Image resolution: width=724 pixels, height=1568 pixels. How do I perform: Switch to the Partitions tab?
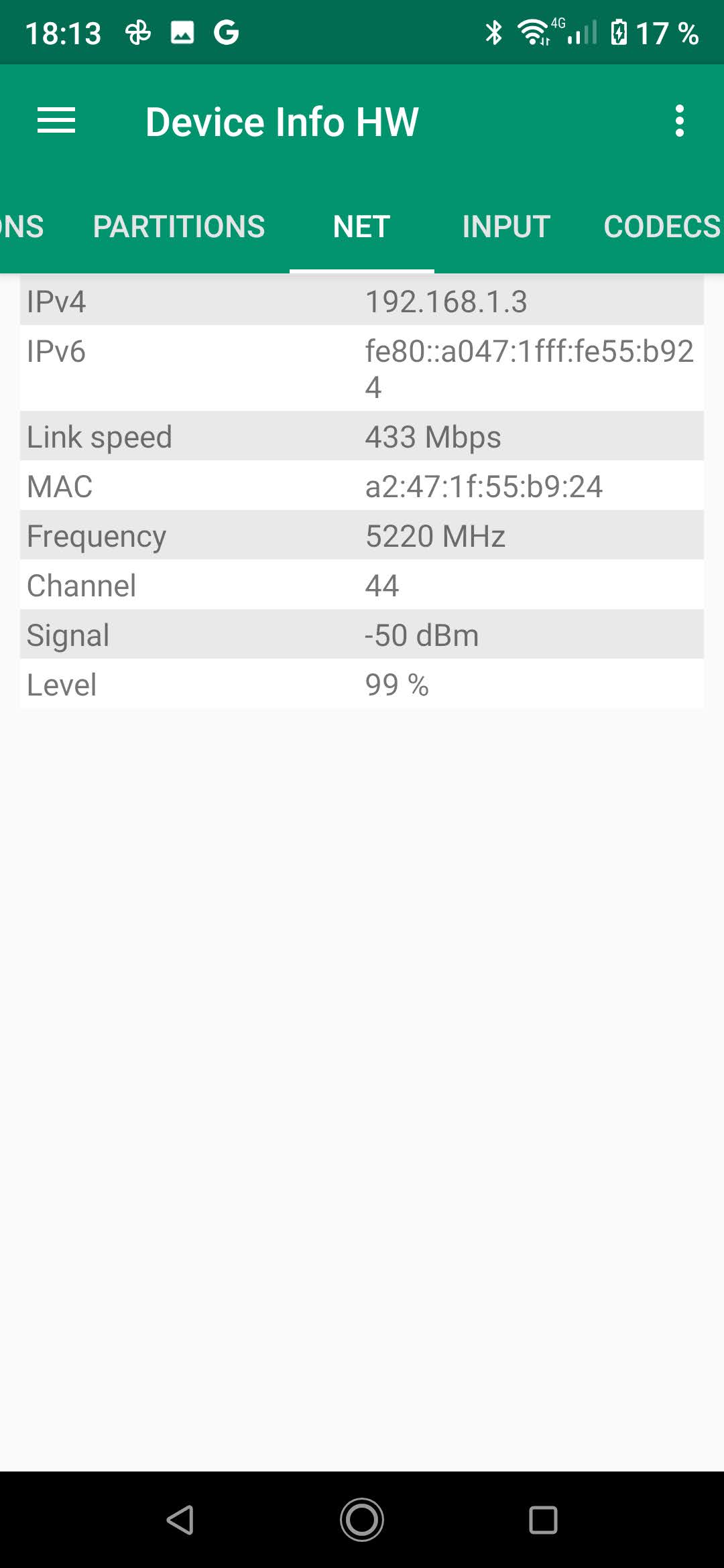click(x=179, y=226)
